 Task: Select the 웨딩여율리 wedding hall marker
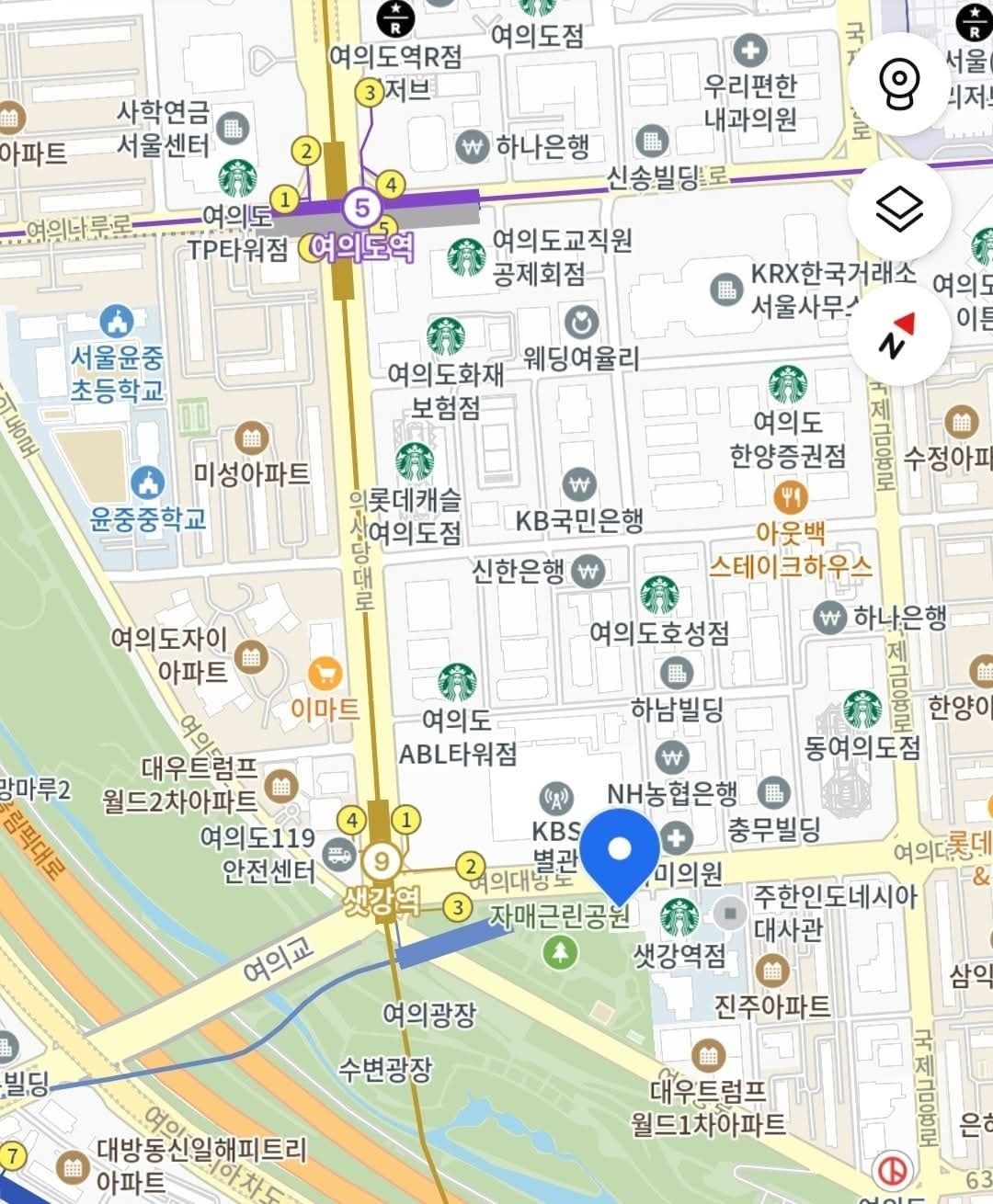pyautogui.click(x=580, y=322)
